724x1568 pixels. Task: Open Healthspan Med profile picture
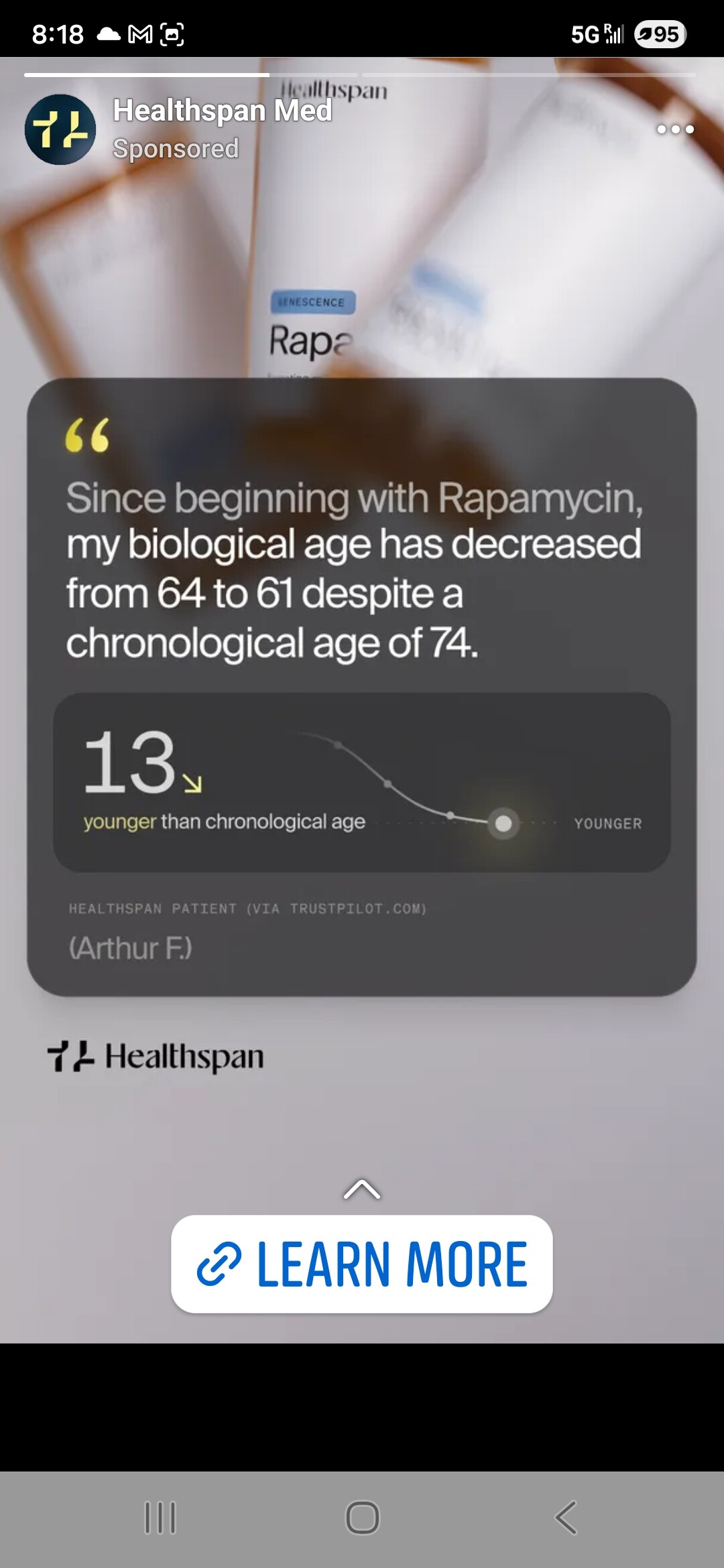pyautogui.click(x=60, y=129)
